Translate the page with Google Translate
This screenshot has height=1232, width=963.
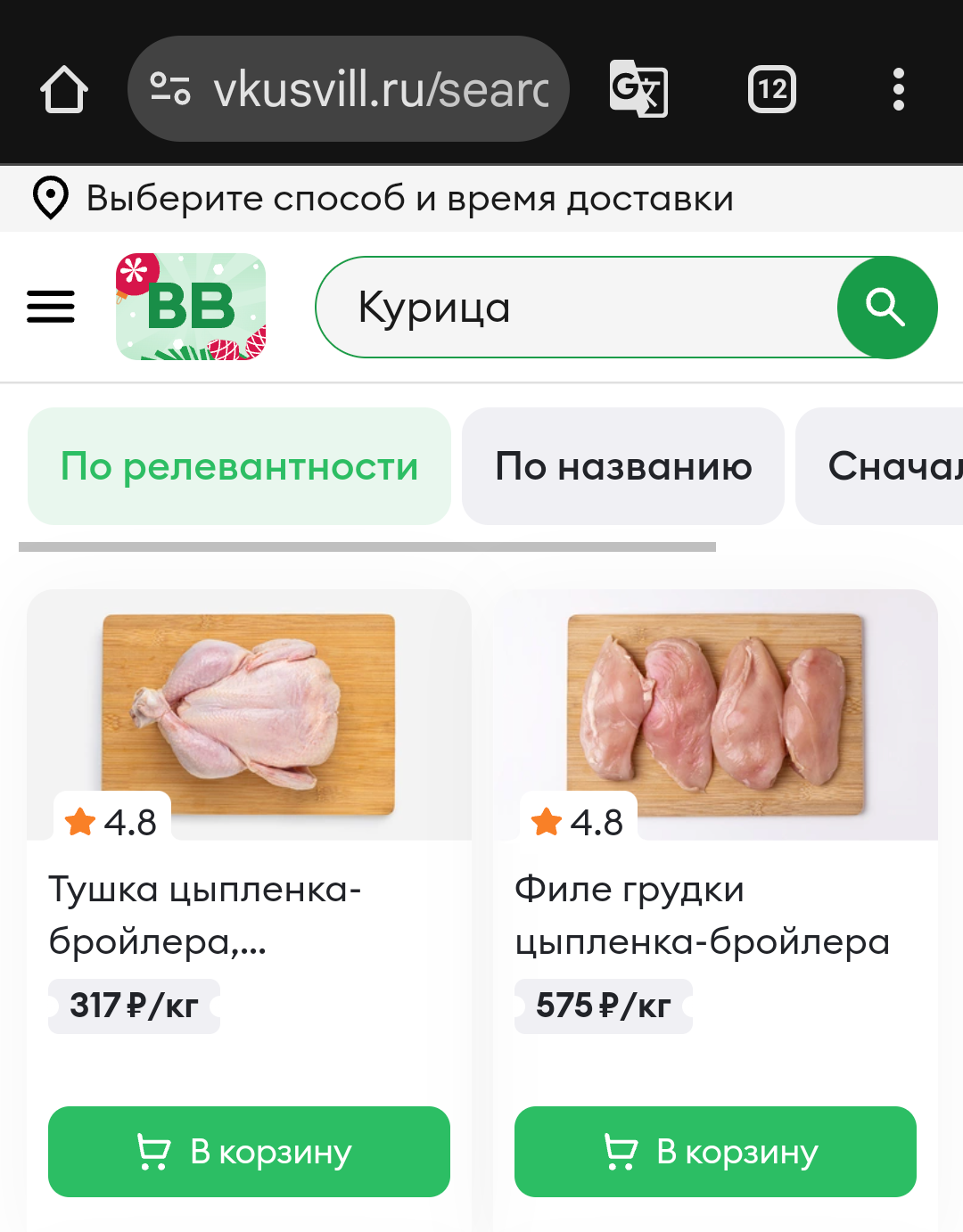coord(638,89)
